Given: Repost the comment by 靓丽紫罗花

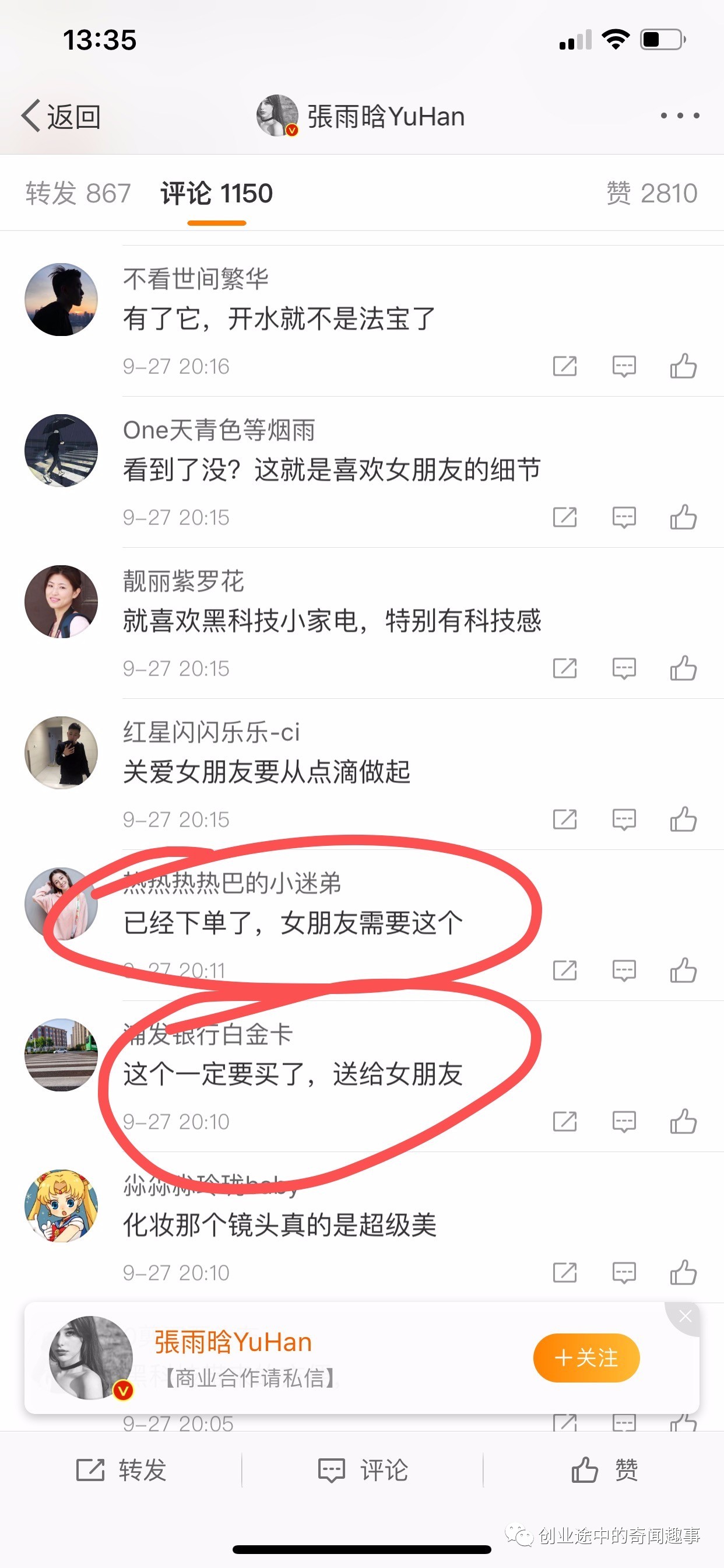Looking at the screenshot, I should pos(565,668).
